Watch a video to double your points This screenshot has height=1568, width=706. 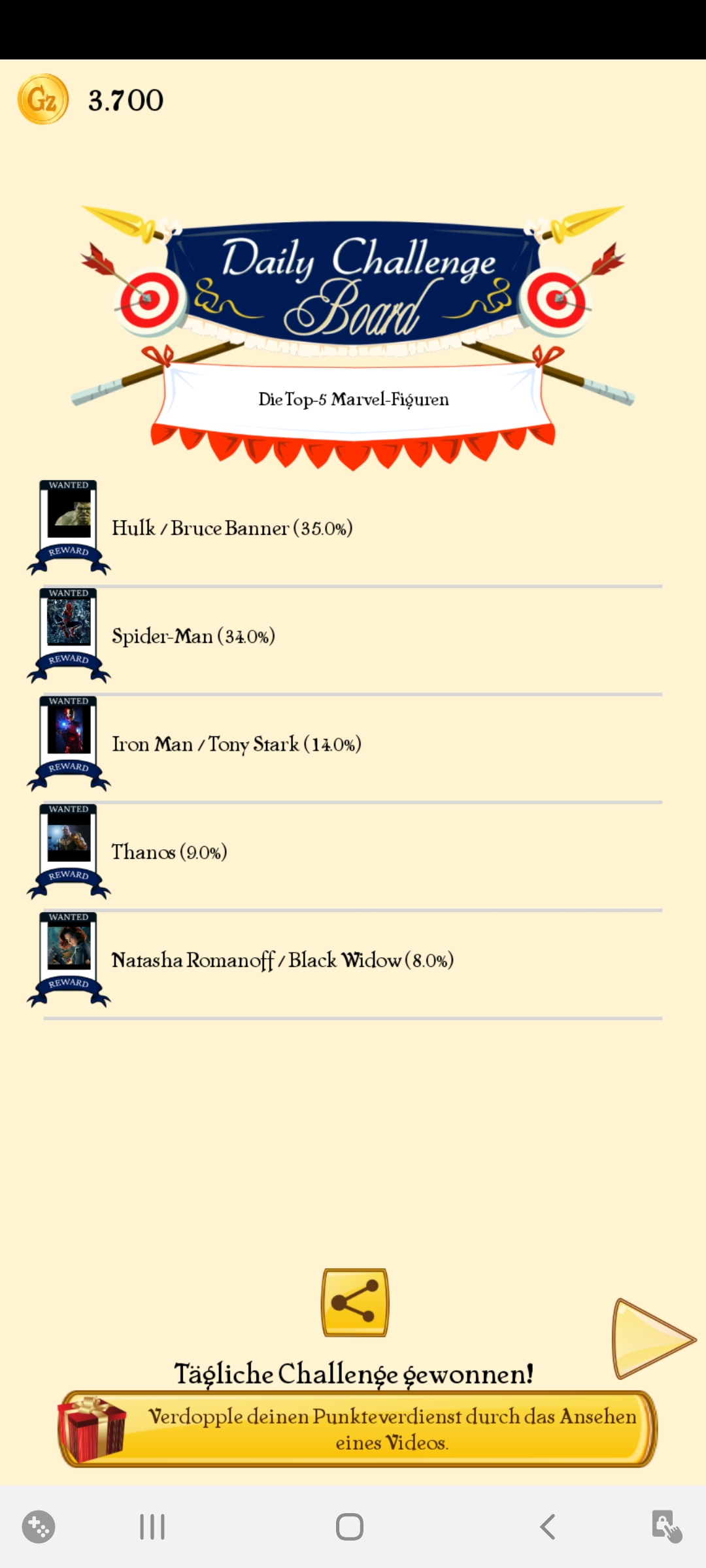tap(358, 1429)
